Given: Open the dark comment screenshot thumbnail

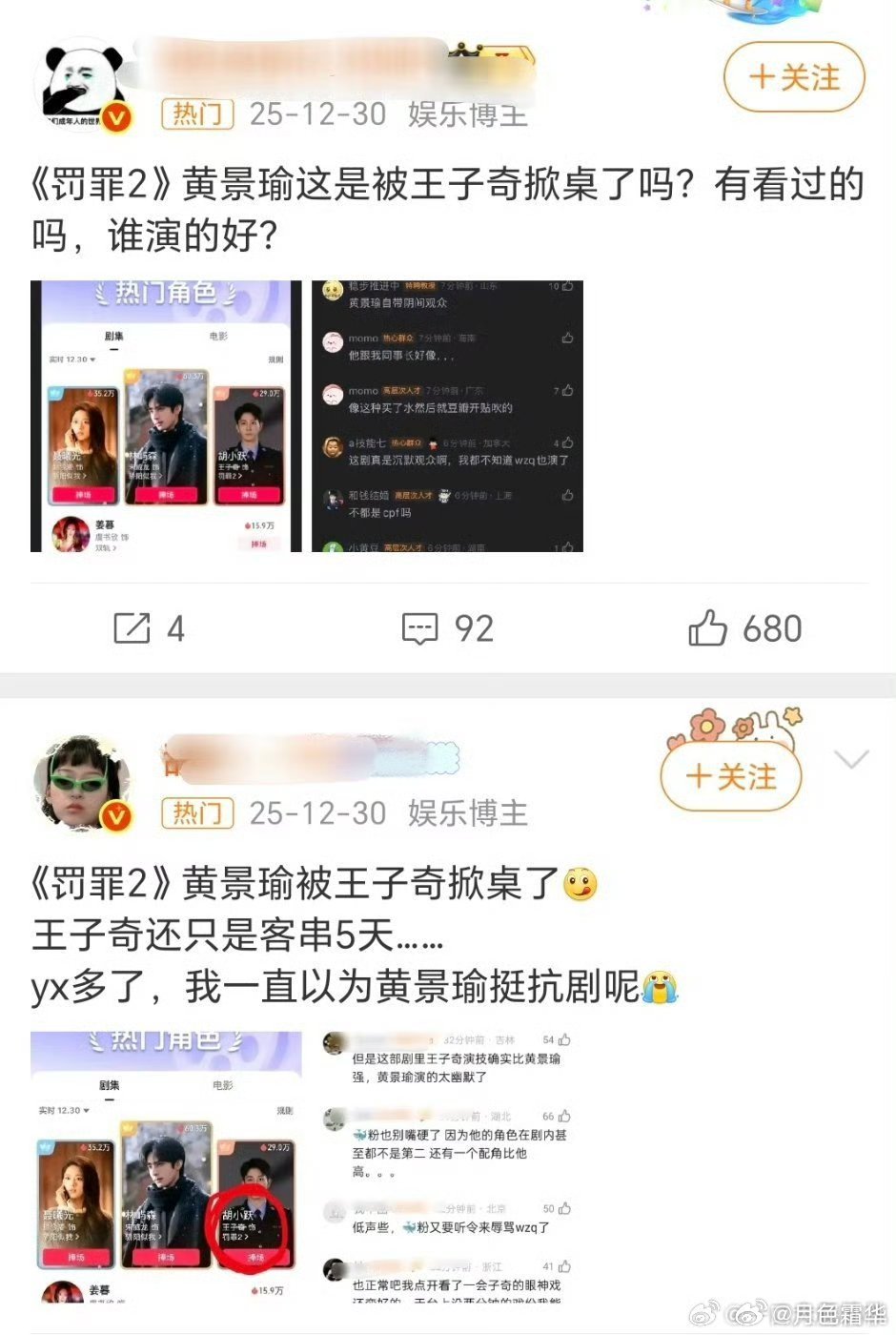Looking at the screenshot, I should [448, 415].
